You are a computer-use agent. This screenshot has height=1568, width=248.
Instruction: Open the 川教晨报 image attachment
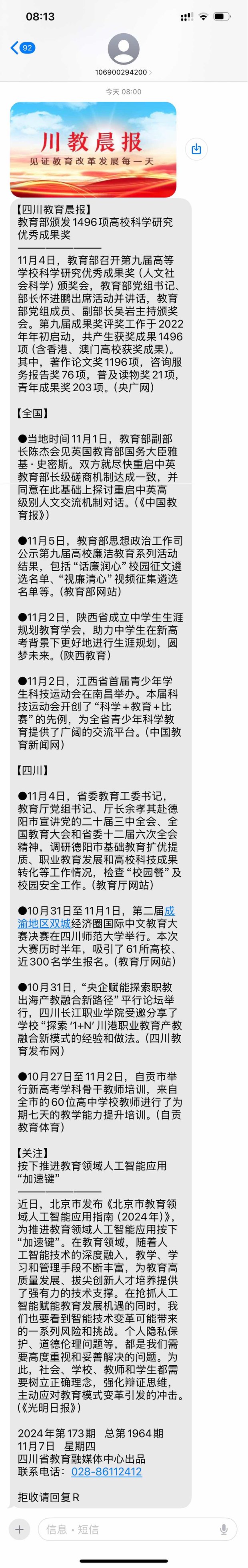[93, 149]
